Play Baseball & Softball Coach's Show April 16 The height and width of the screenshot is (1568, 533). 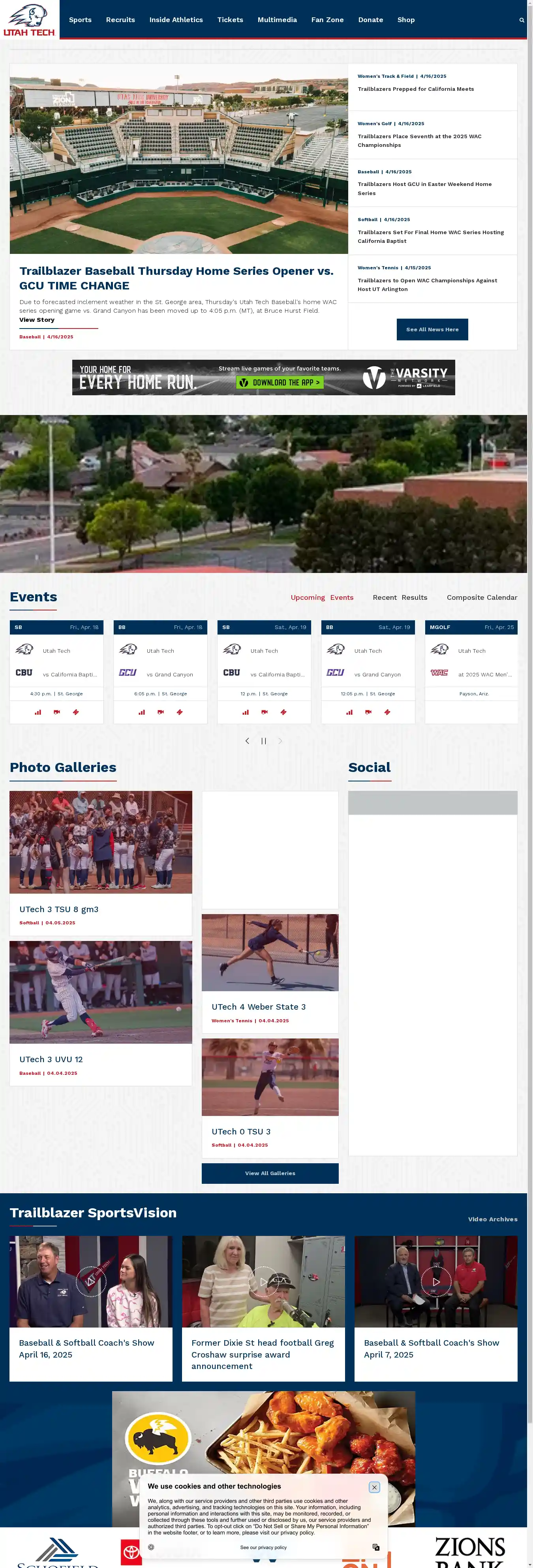click(x=91, y=1281)
